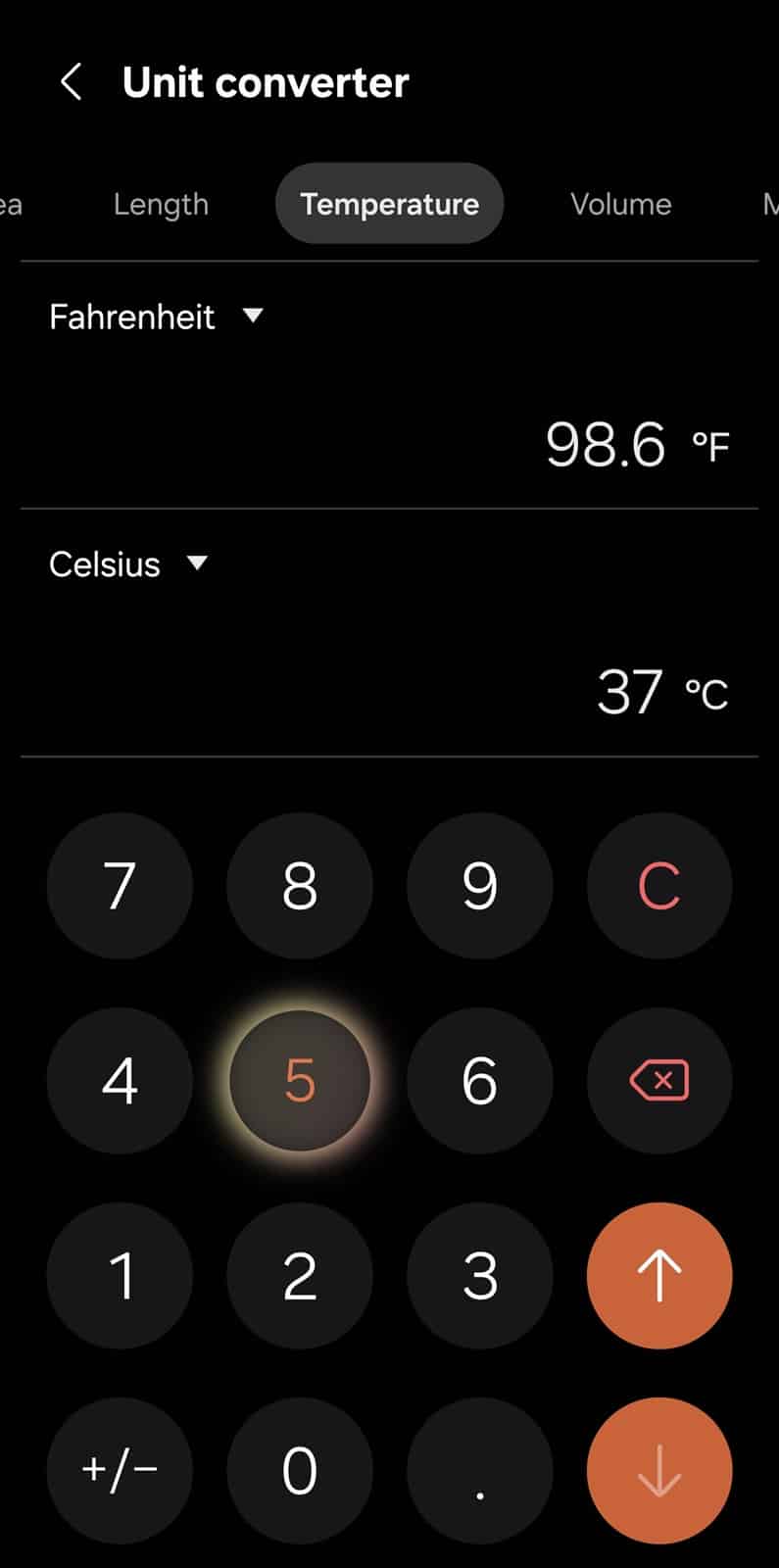Viewport: 779px width, 1568px height.
Task: Delete last digit with backspace key
Action: [x=659, y=1081]
